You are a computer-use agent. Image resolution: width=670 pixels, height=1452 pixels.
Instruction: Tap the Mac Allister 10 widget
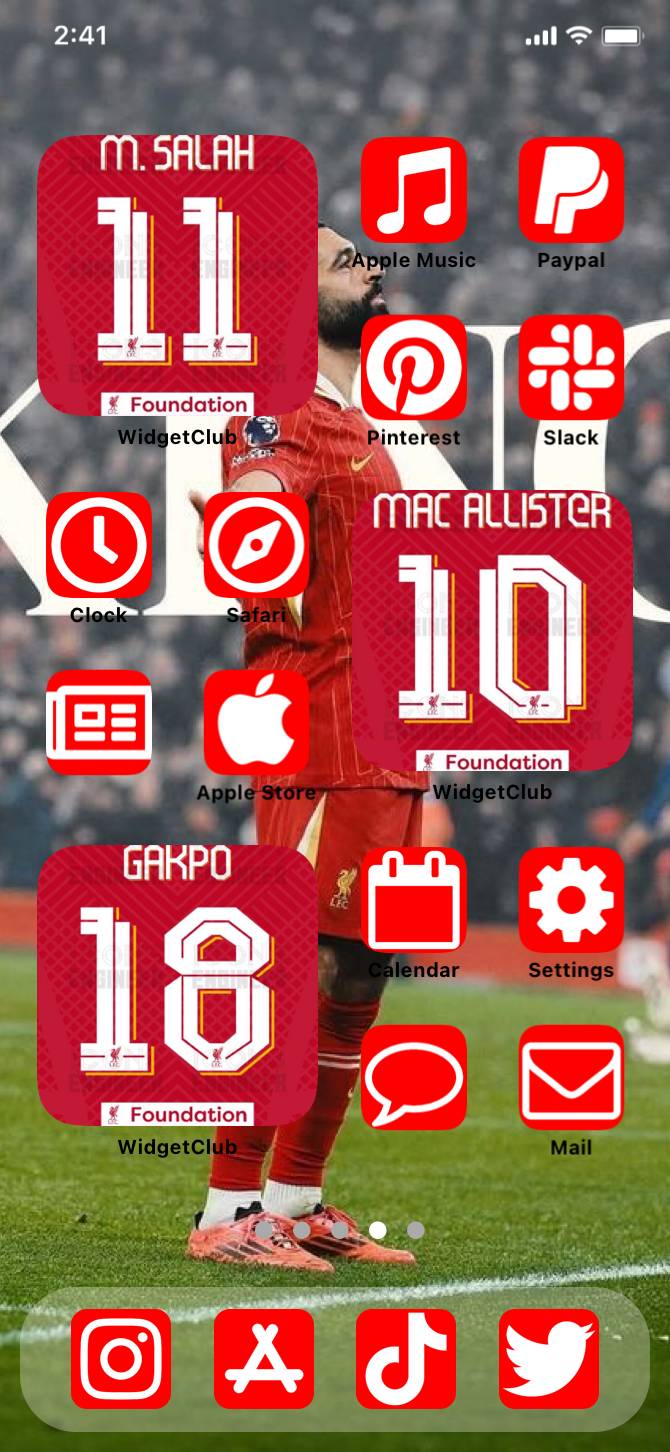492,630
